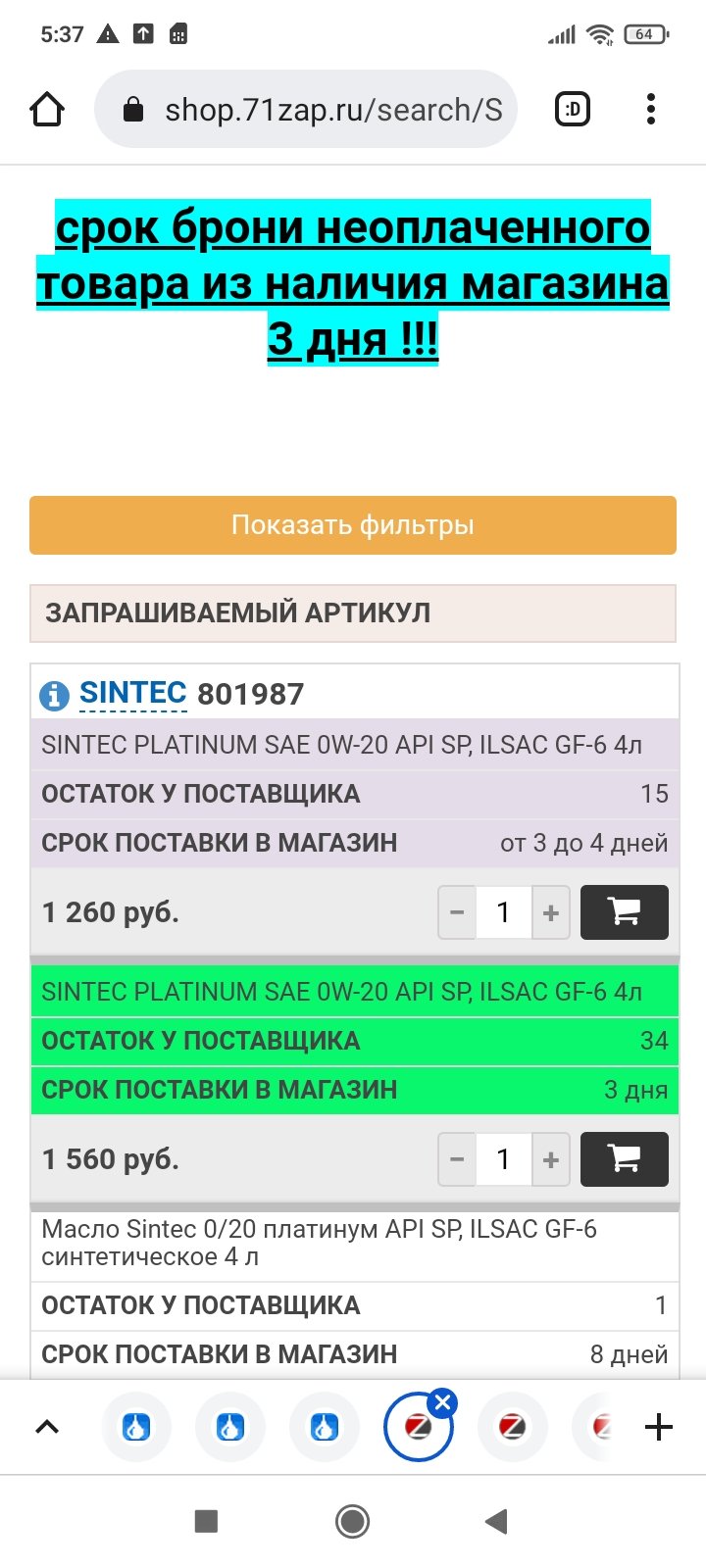
Task: Increase quantity for the 1 260 руб. offer
Action: pyautogui.click(x=551, y=912)
